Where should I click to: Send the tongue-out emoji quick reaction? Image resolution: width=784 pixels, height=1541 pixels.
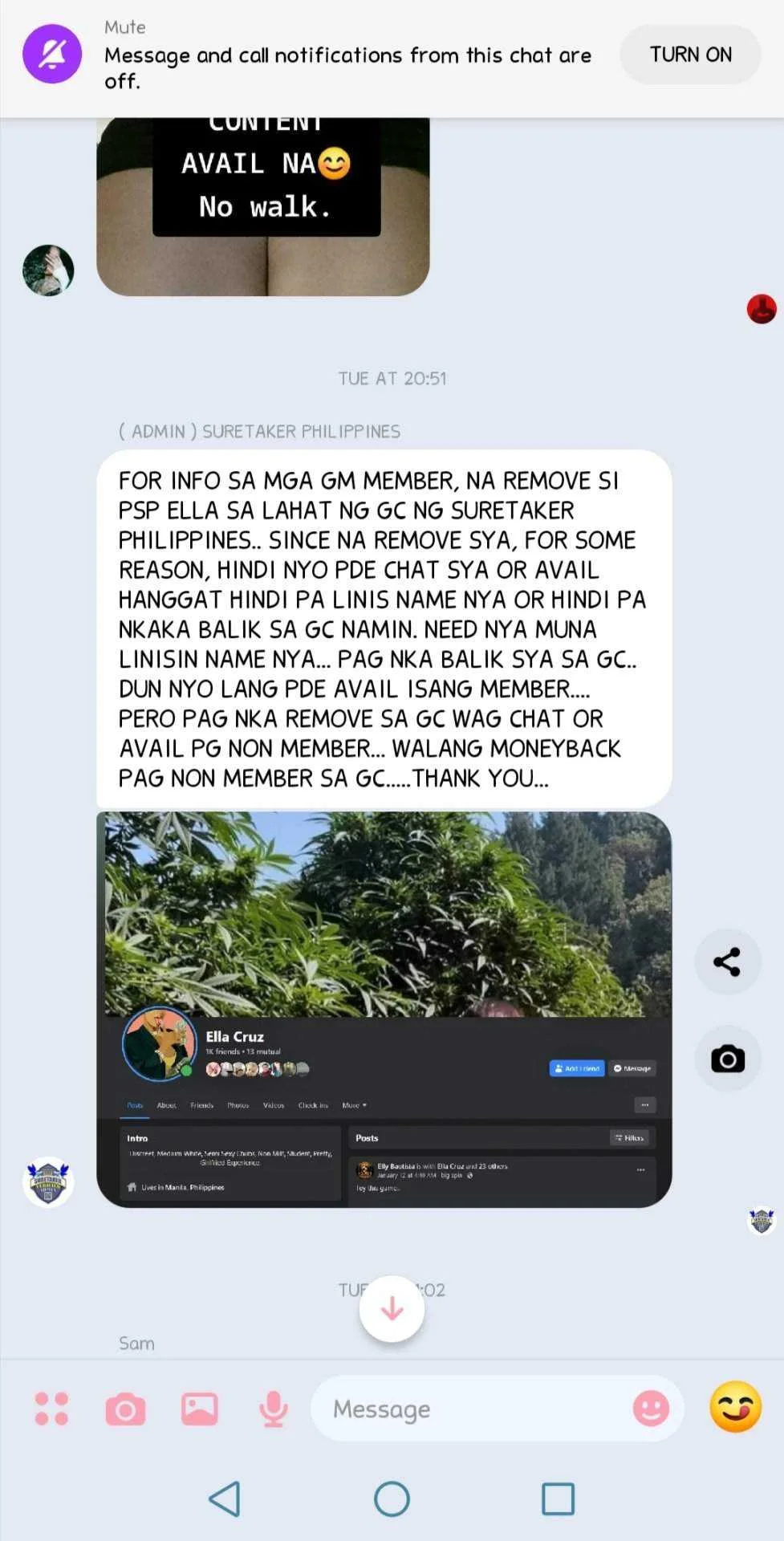point(736,1406)
